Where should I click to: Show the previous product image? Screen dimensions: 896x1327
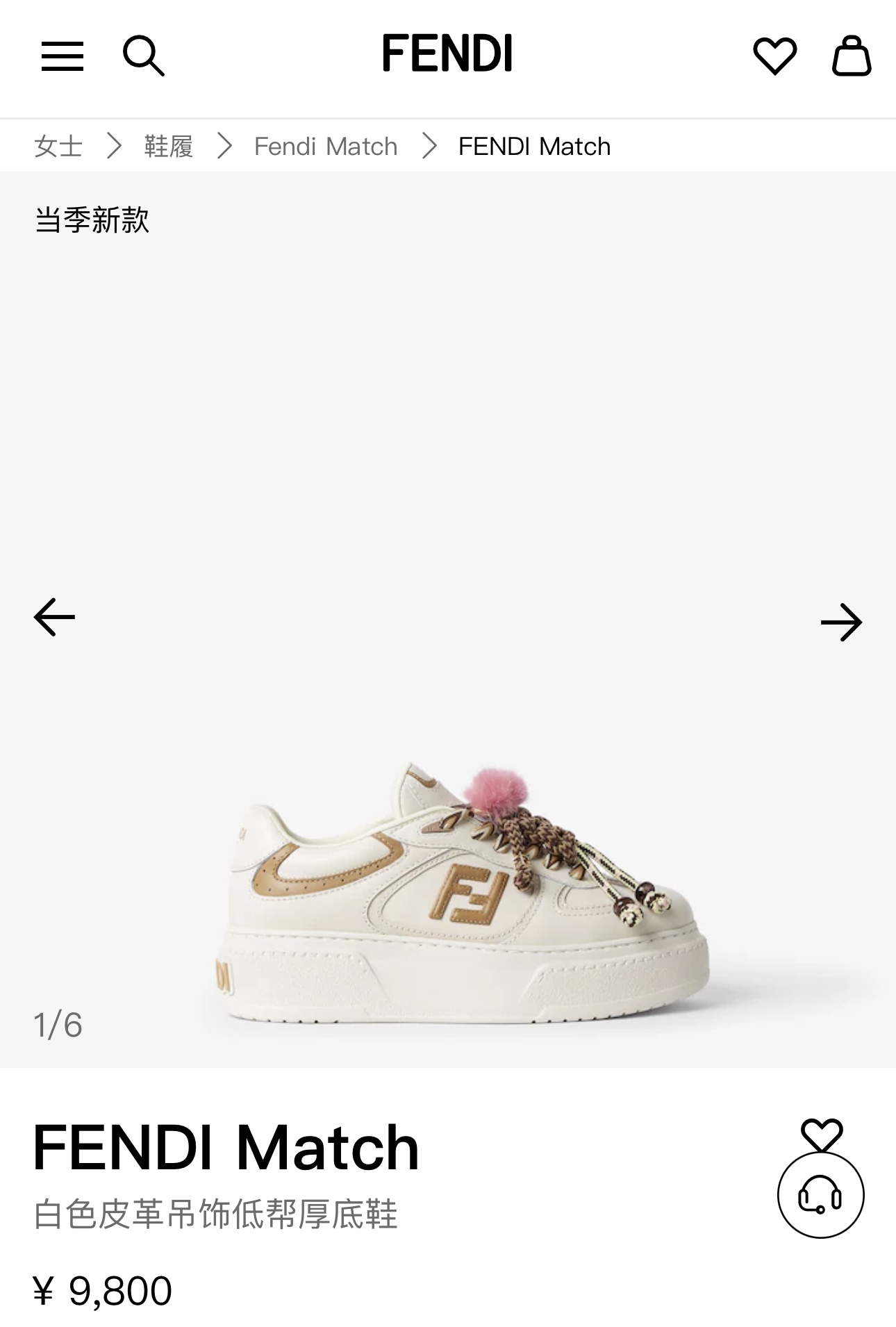[54, 617]
